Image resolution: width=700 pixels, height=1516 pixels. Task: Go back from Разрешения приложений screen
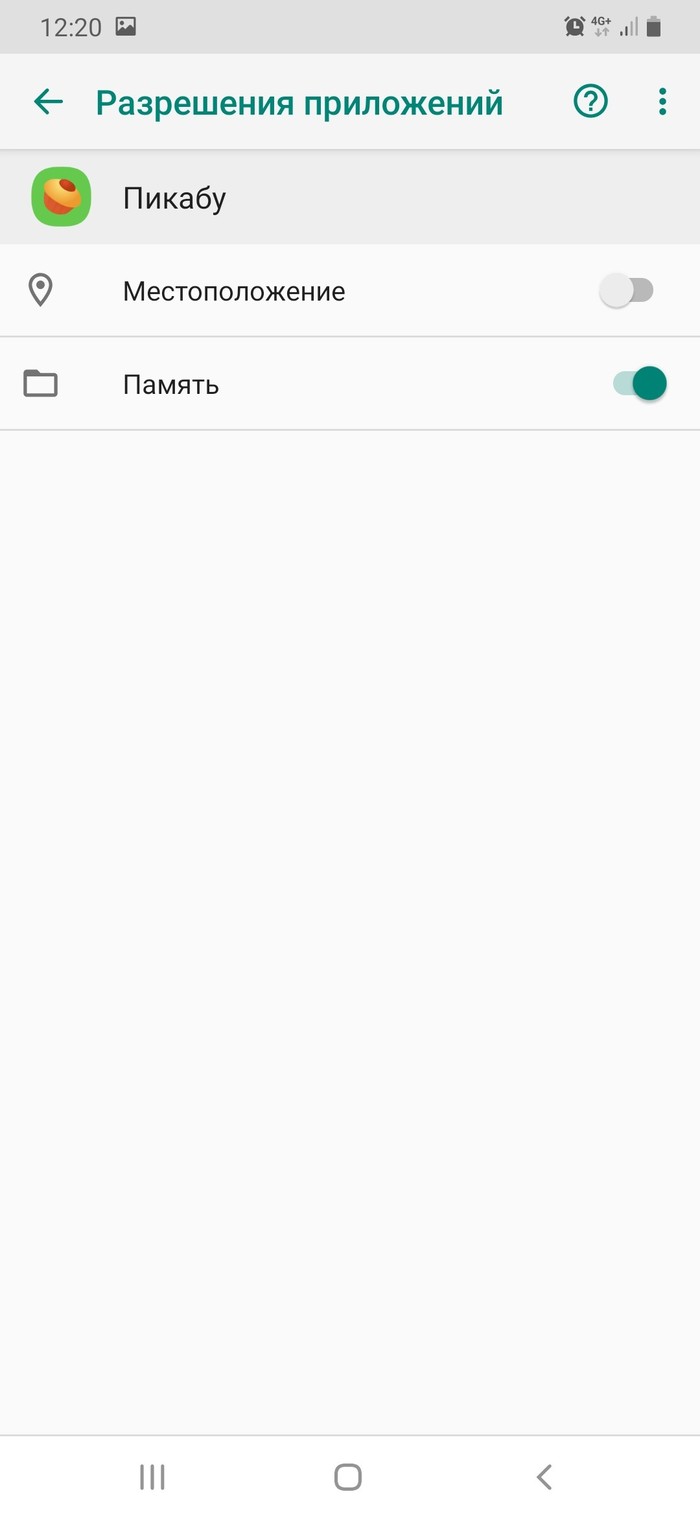pos(48,102)
